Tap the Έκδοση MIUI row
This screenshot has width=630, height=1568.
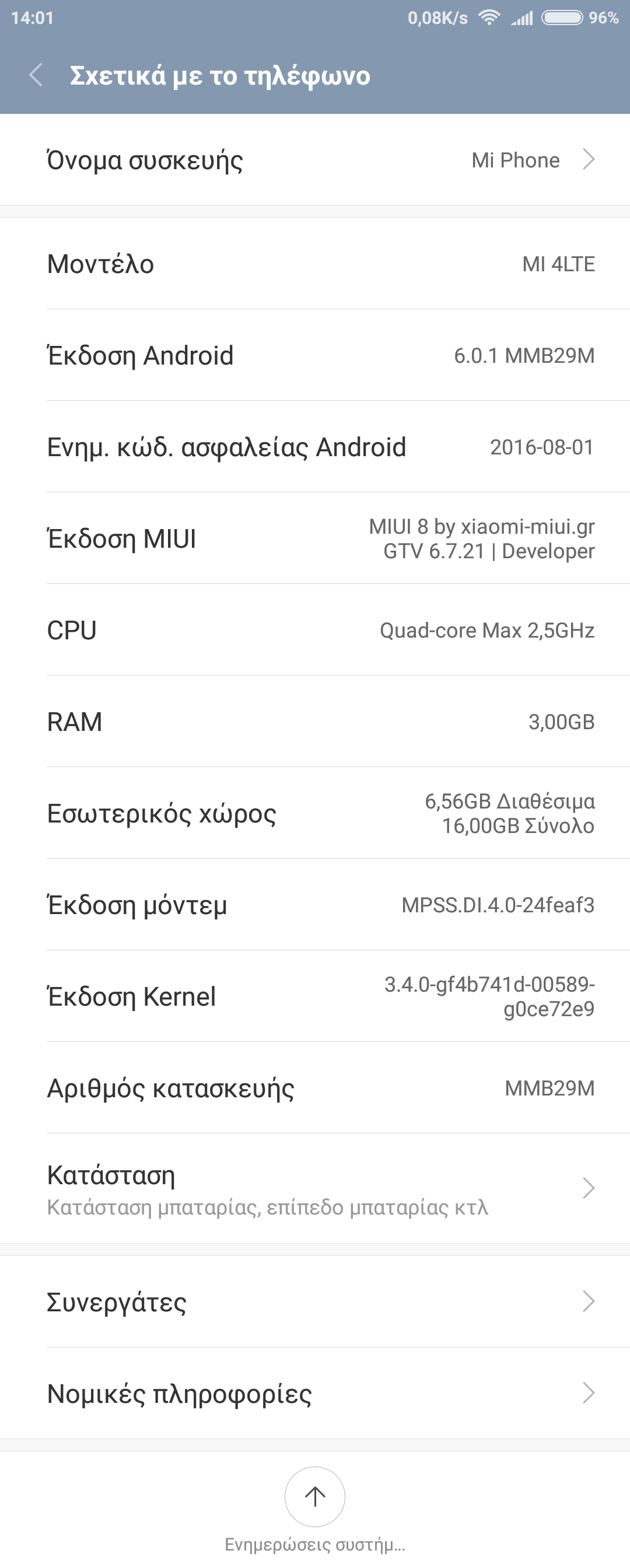point(314,538)
